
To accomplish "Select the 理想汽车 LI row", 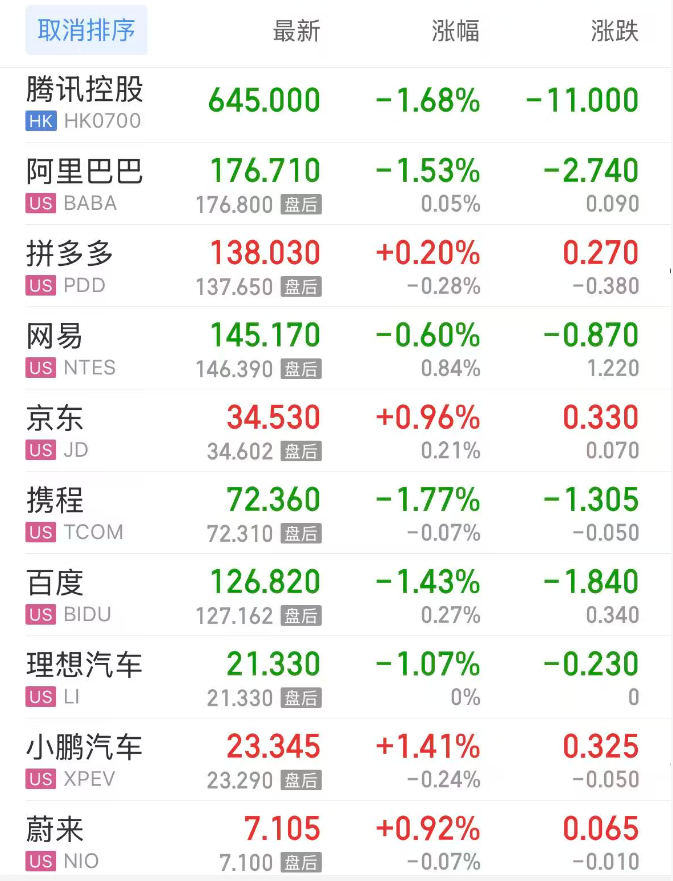I will (x=85, y=678).
